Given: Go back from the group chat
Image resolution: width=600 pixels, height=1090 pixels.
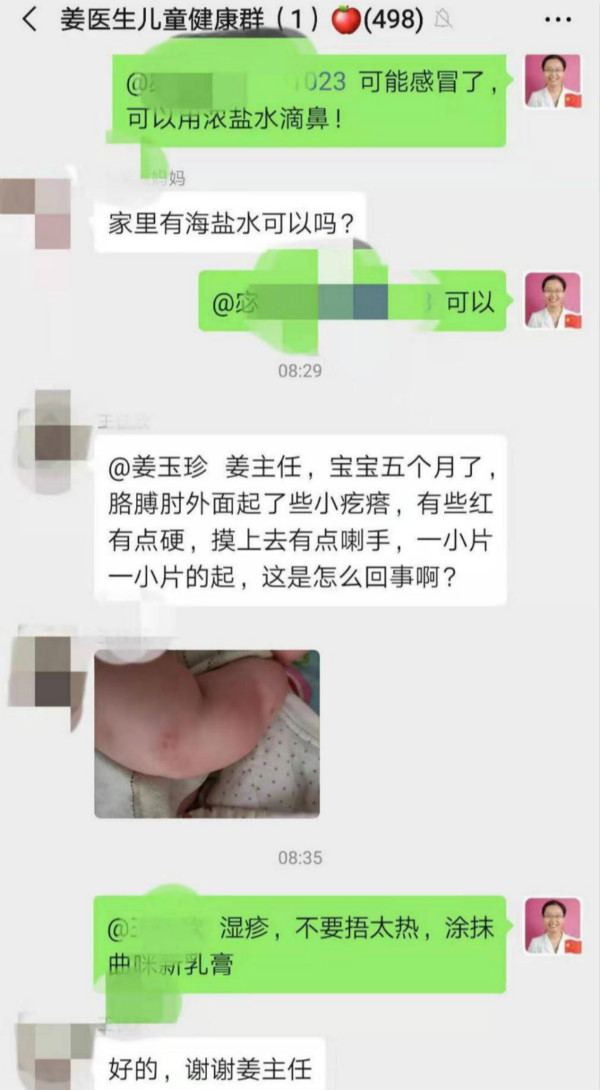Looking at the screenshot, I should (30, 19).
